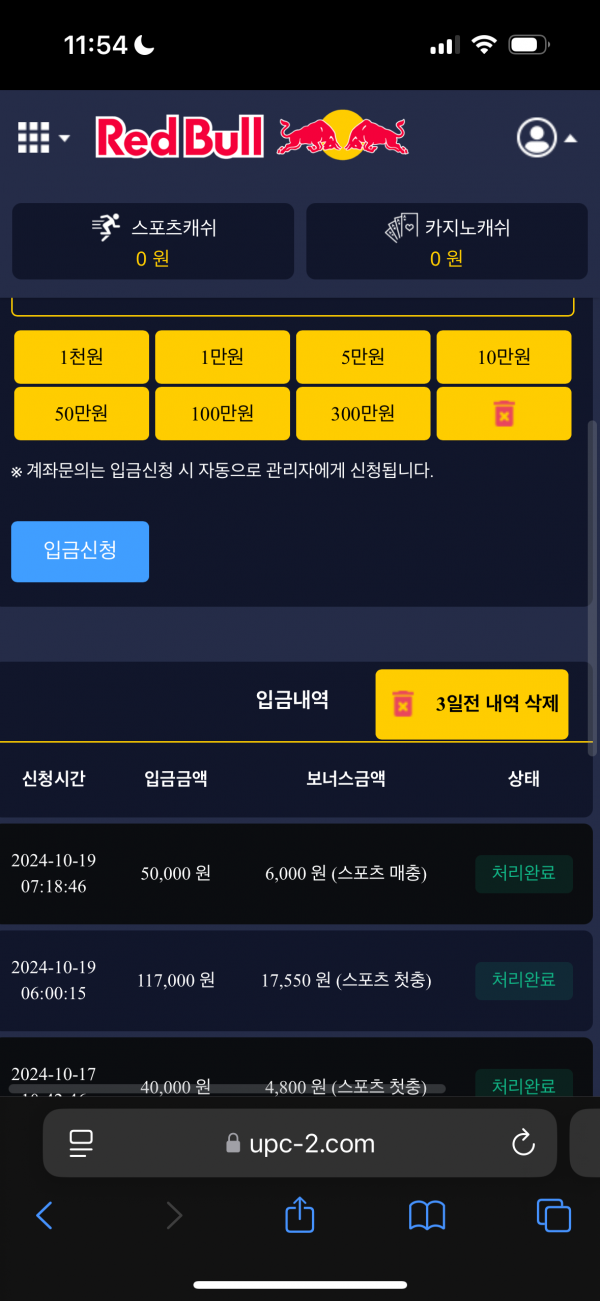This screenshot has width=600, height=1301.
Task: Choose the 300만원 amount button
Action: [x=363, y=413]
